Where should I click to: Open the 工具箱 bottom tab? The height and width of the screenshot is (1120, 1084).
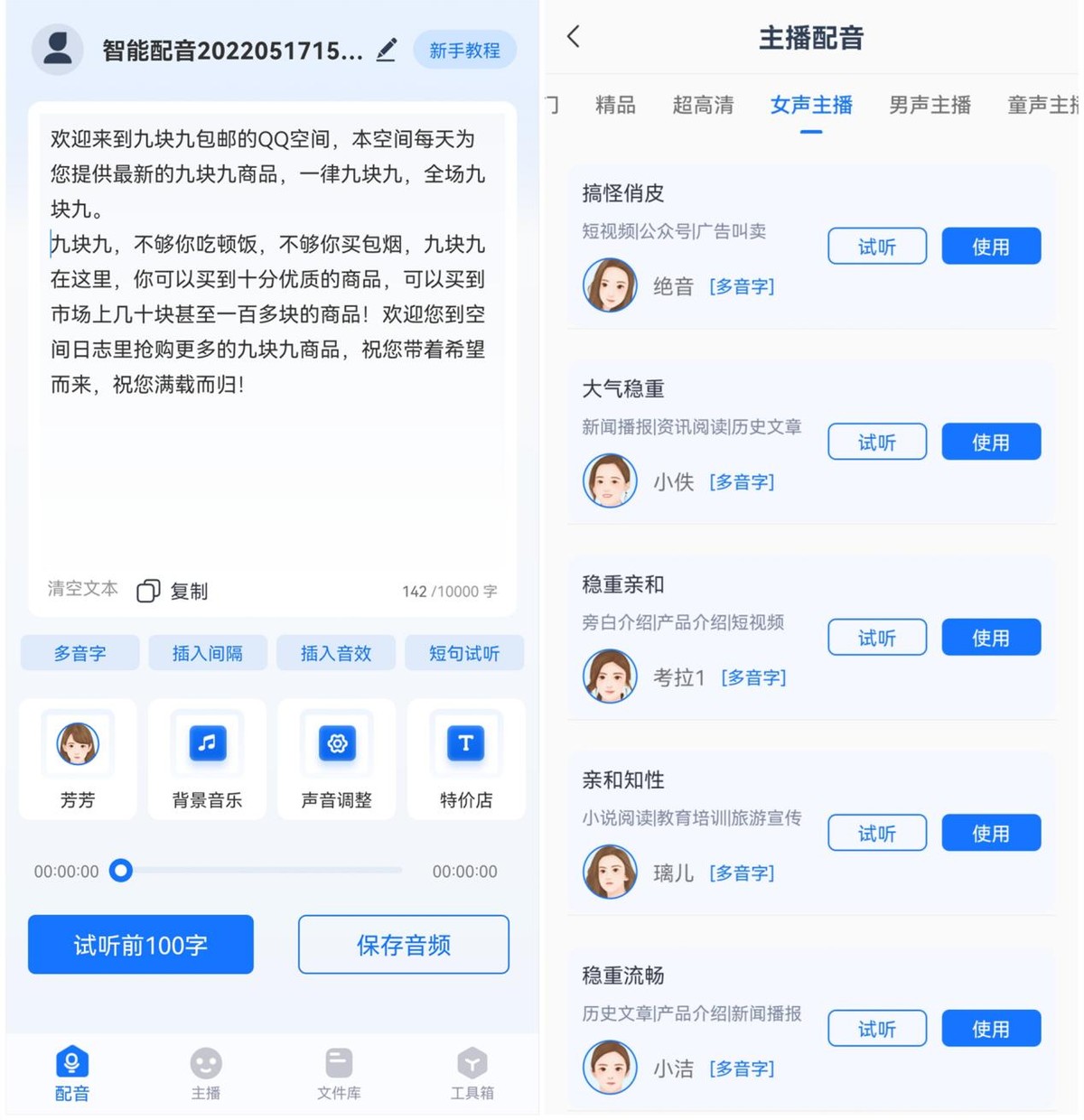click(472, 1074)
